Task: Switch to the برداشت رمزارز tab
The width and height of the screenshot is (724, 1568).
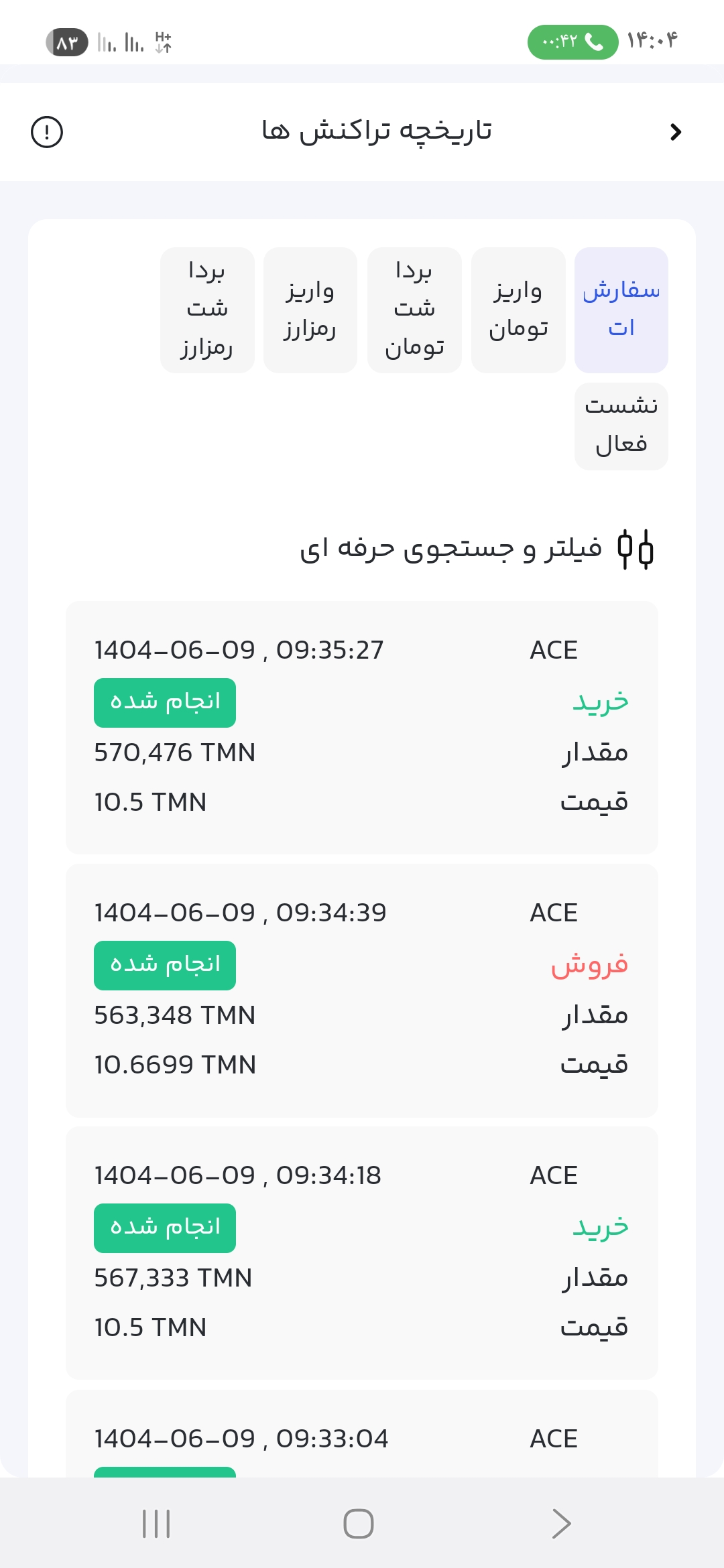Action: (207, 310)
